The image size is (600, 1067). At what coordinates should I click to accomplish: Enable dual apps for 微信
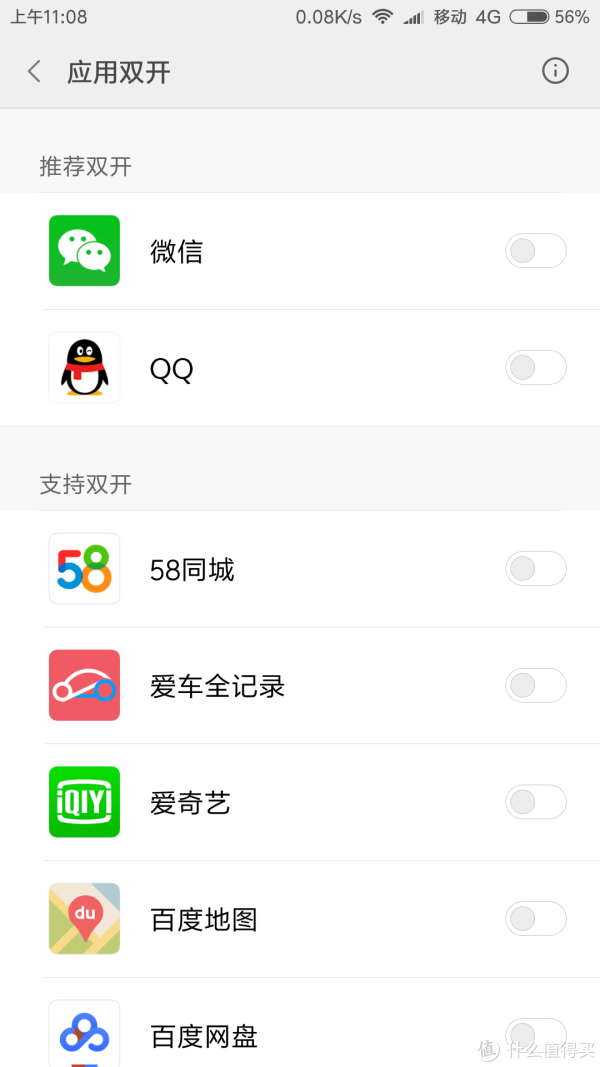tap(535, 251)
